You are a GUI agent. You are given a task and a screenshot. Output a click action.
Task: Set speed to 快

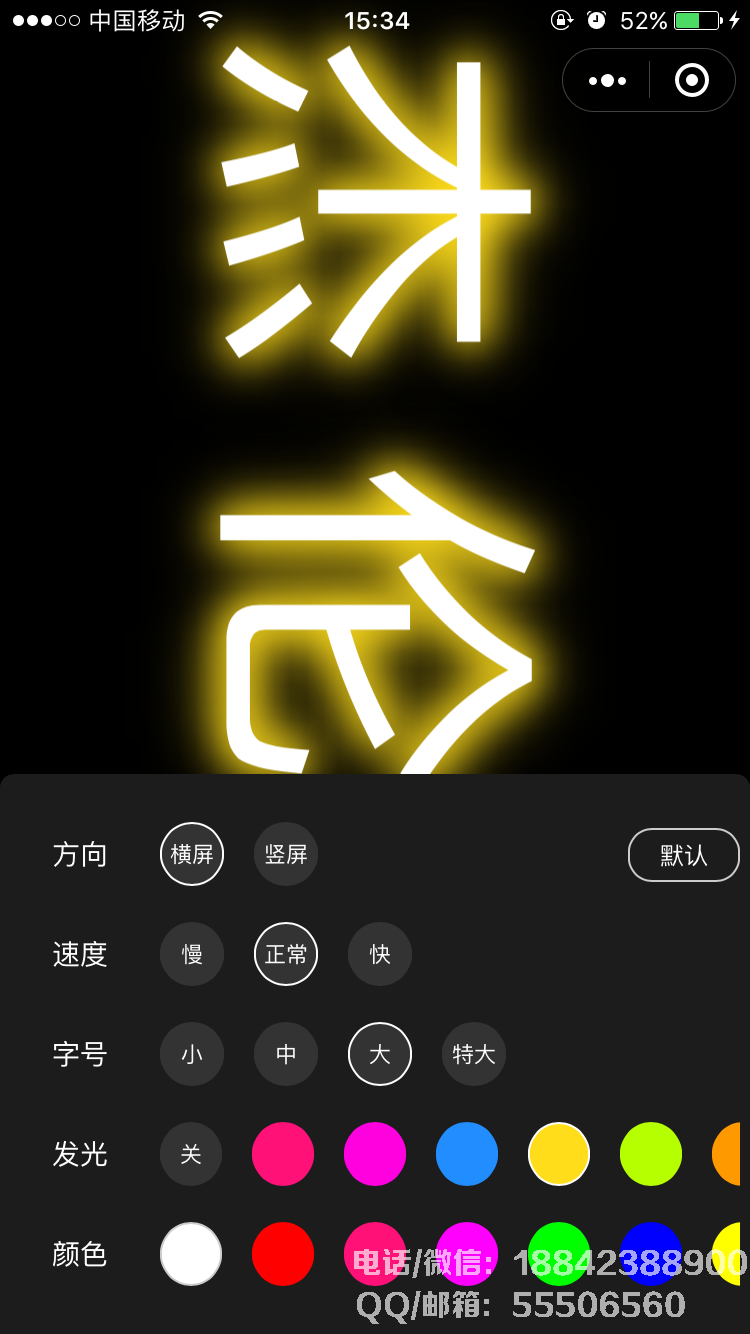[x=380, y=954]
